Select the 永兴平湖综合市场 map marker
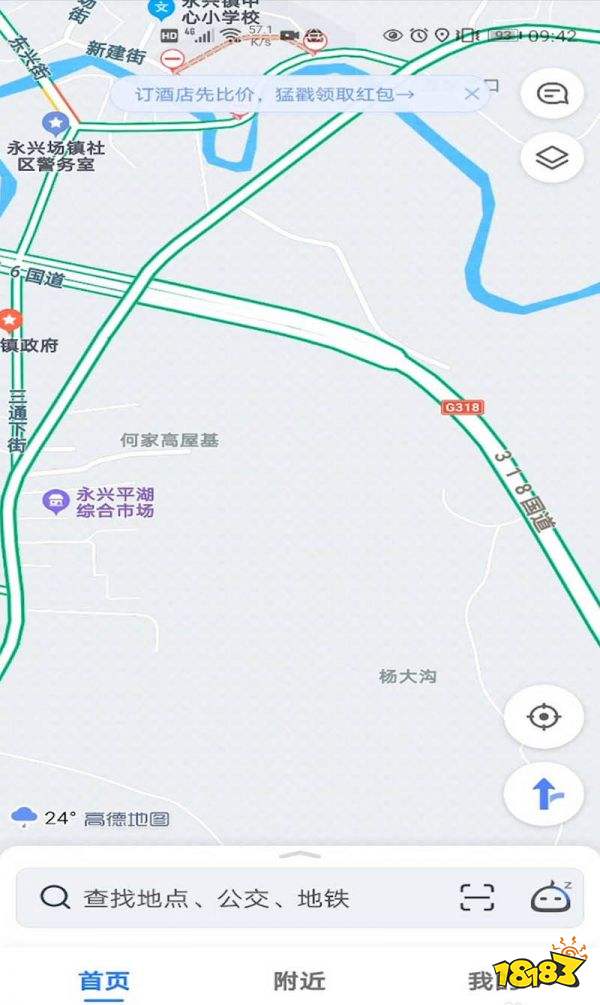This screenshot has width=600, height=1005. 55,501
